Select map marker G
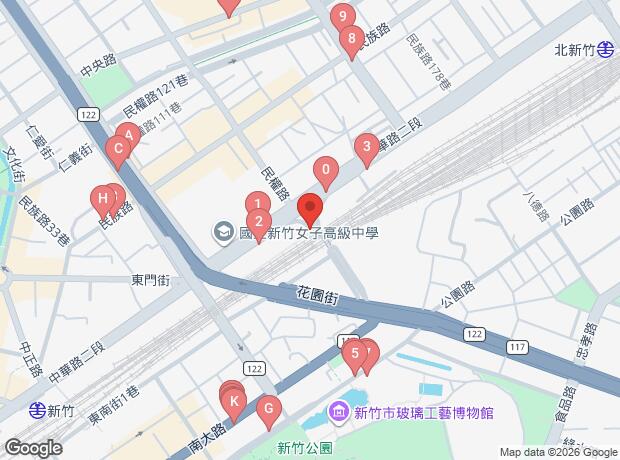 coord(267,409)
